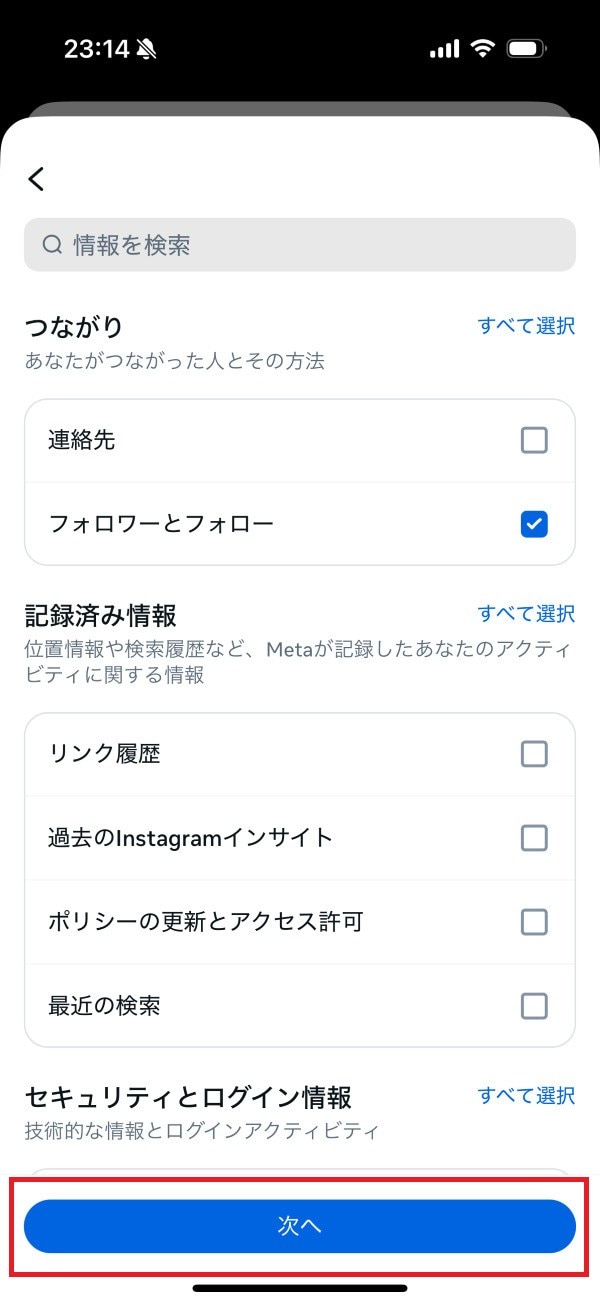Tap the 次へ button
Viewport: 600px width, 1304px height.
(x=300, y=1226)
